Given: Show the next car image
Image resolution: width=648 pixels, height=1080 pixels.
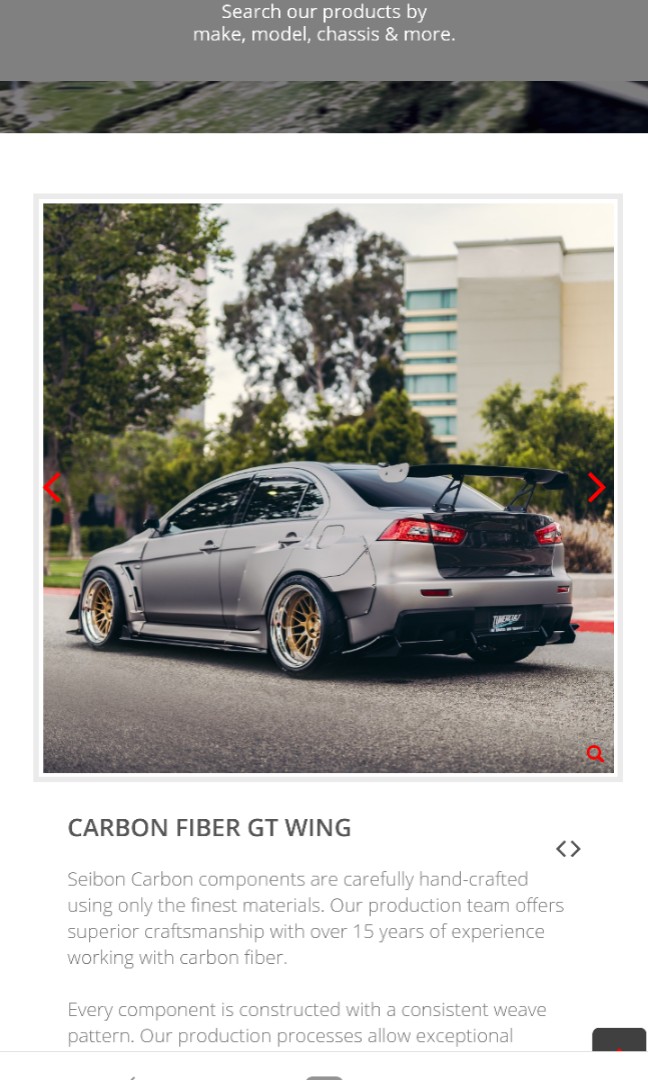Looking at the screenshot, I should [x=596, y=488].
